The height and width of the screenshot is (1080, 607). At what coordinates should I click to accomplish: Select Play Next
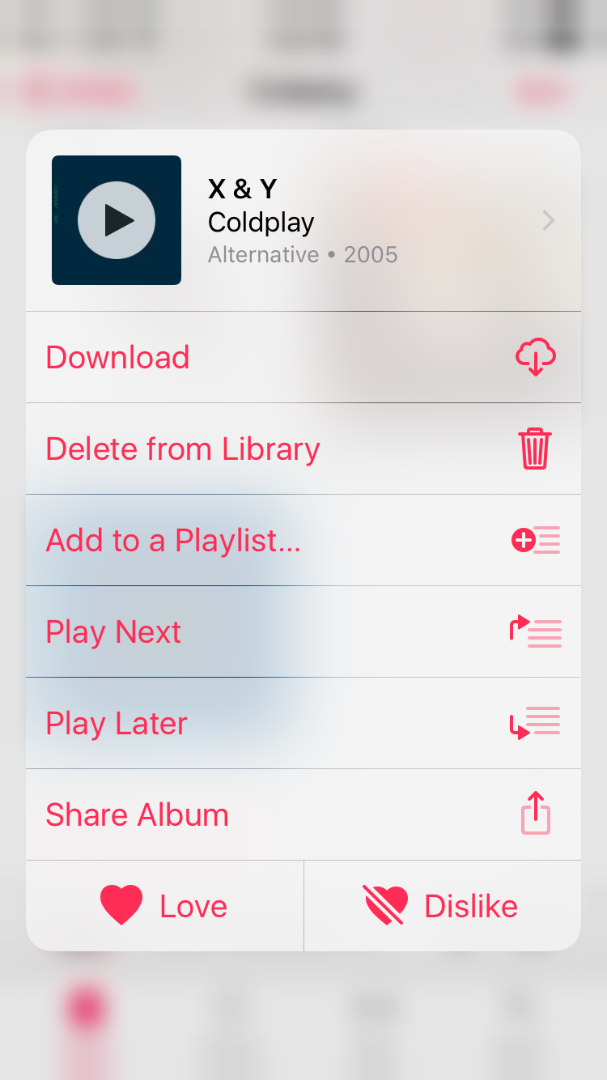(303, 632)
